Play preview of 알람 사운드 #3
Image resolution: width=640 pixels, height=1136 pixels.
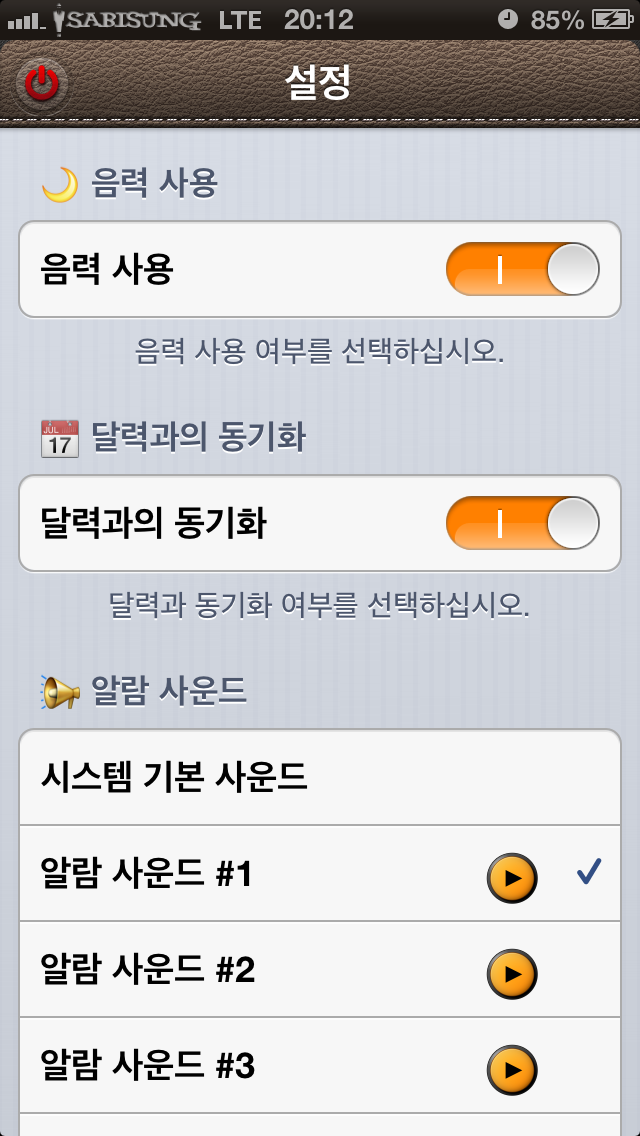512,1069
